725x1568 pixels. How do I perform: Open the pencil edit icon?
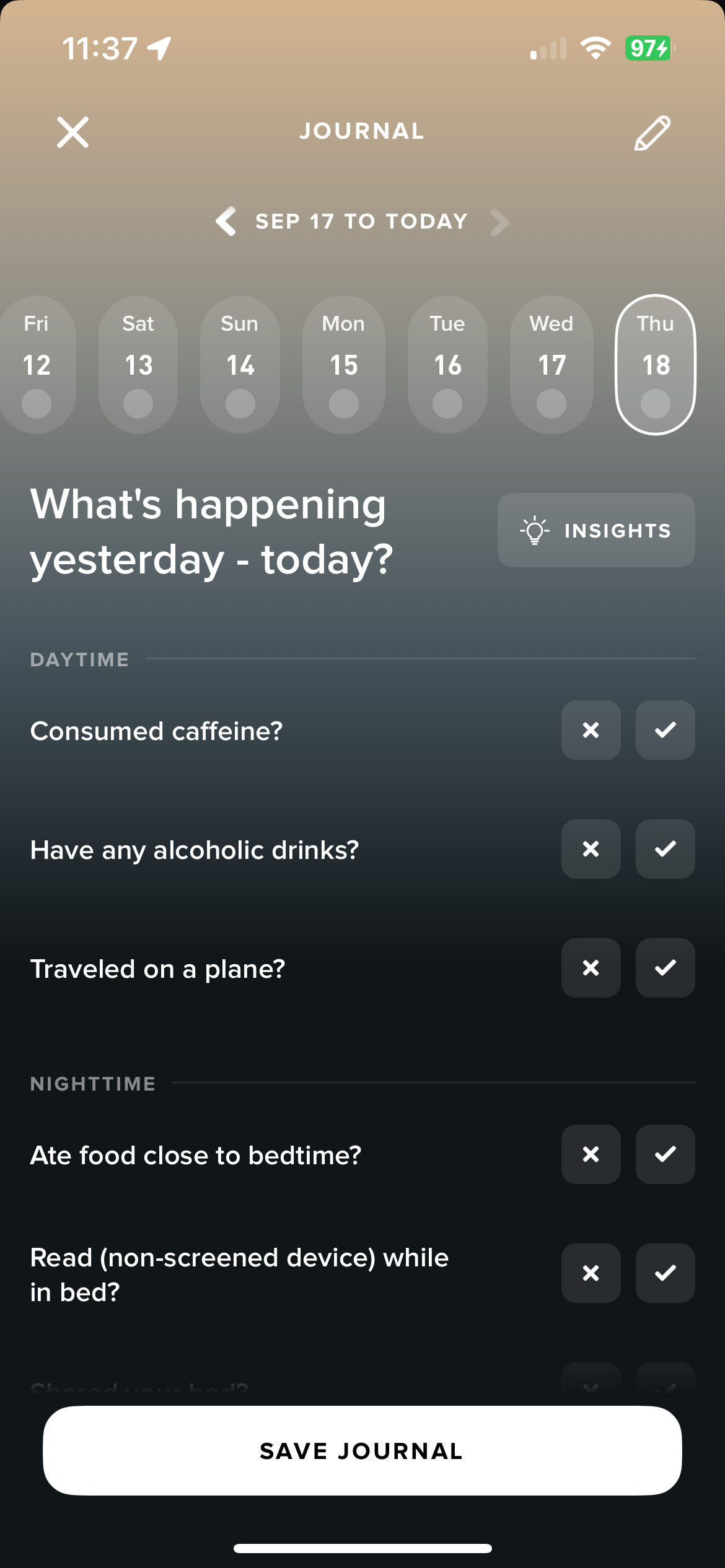click(x=652, y=132)
